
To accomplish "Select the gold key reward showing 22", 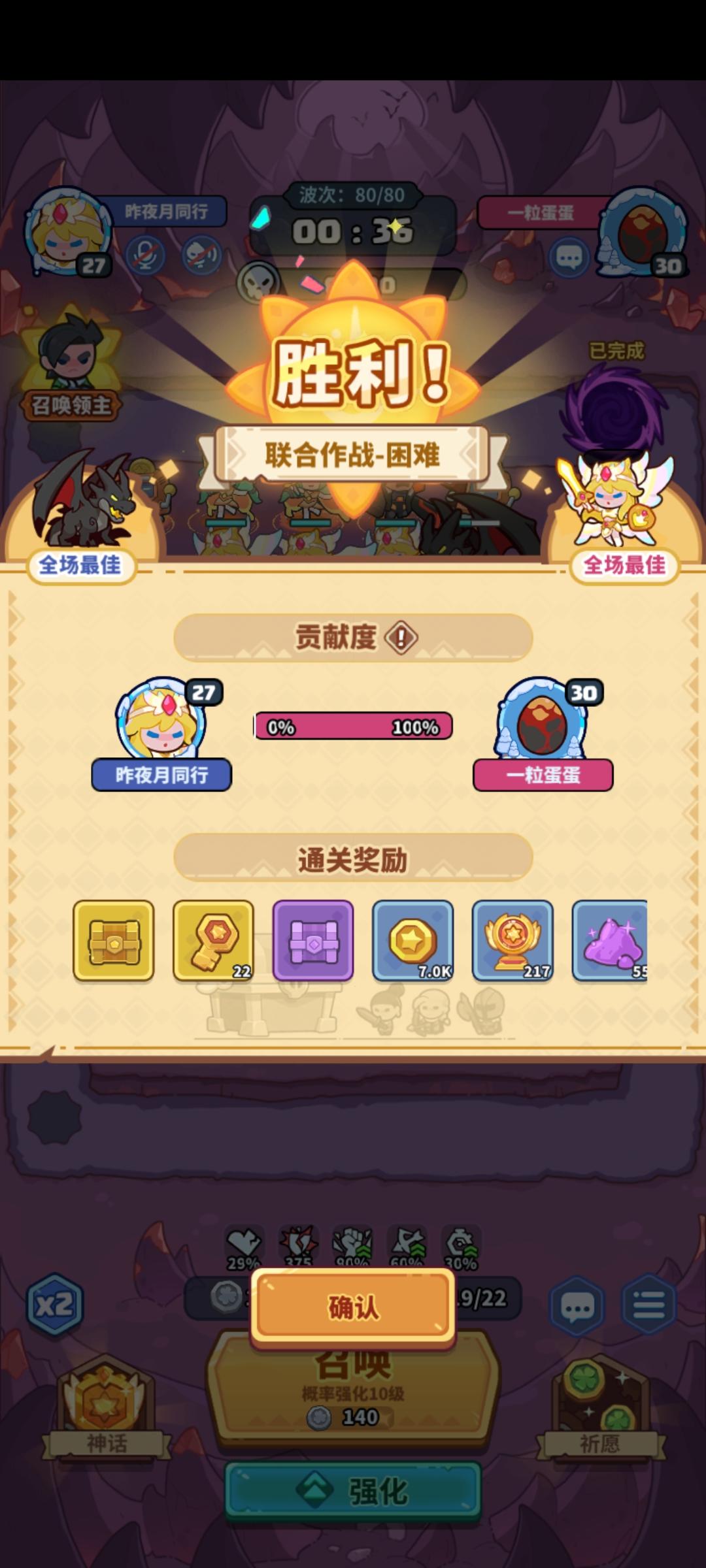I will point(212,941).
